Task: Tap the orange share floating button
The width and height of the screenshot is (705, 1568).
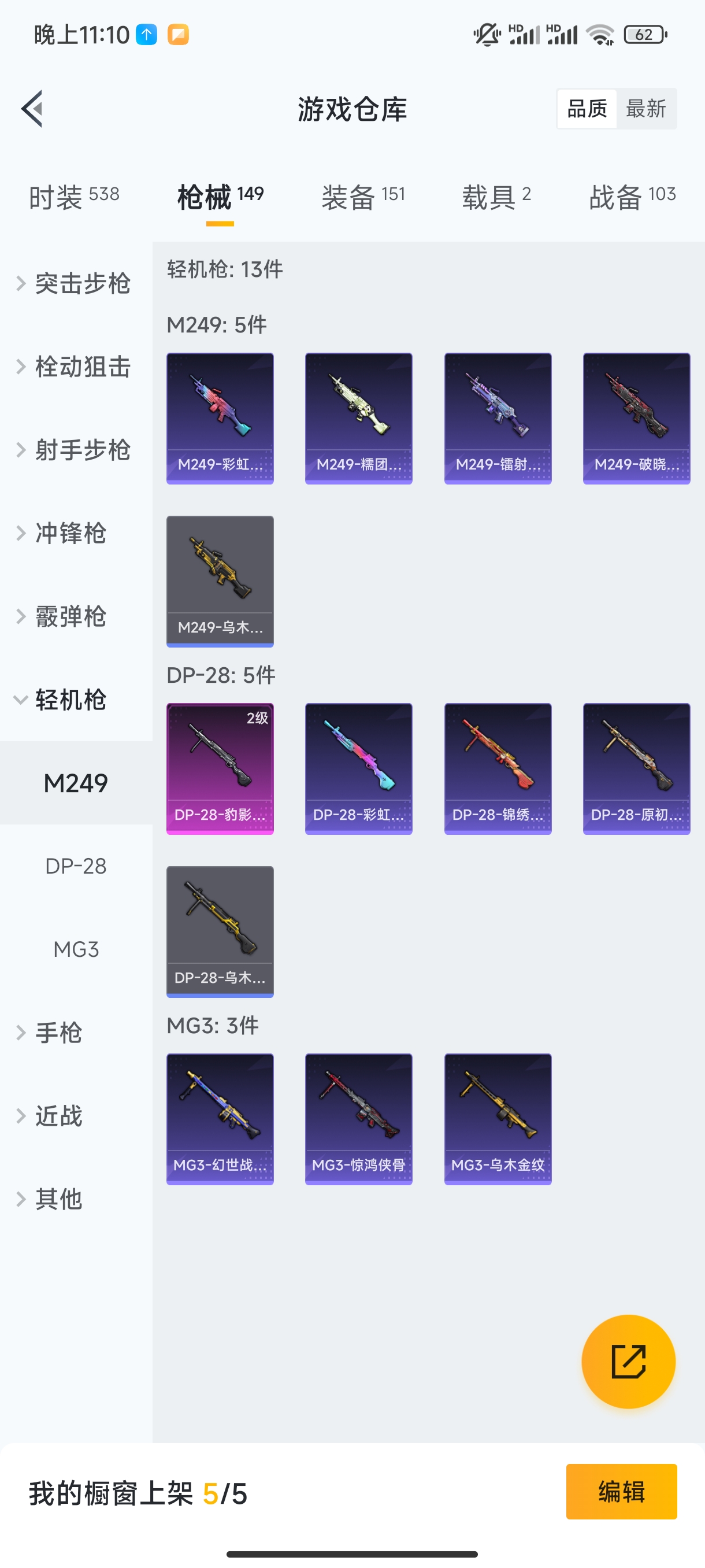Action: tap(628, 1361)
